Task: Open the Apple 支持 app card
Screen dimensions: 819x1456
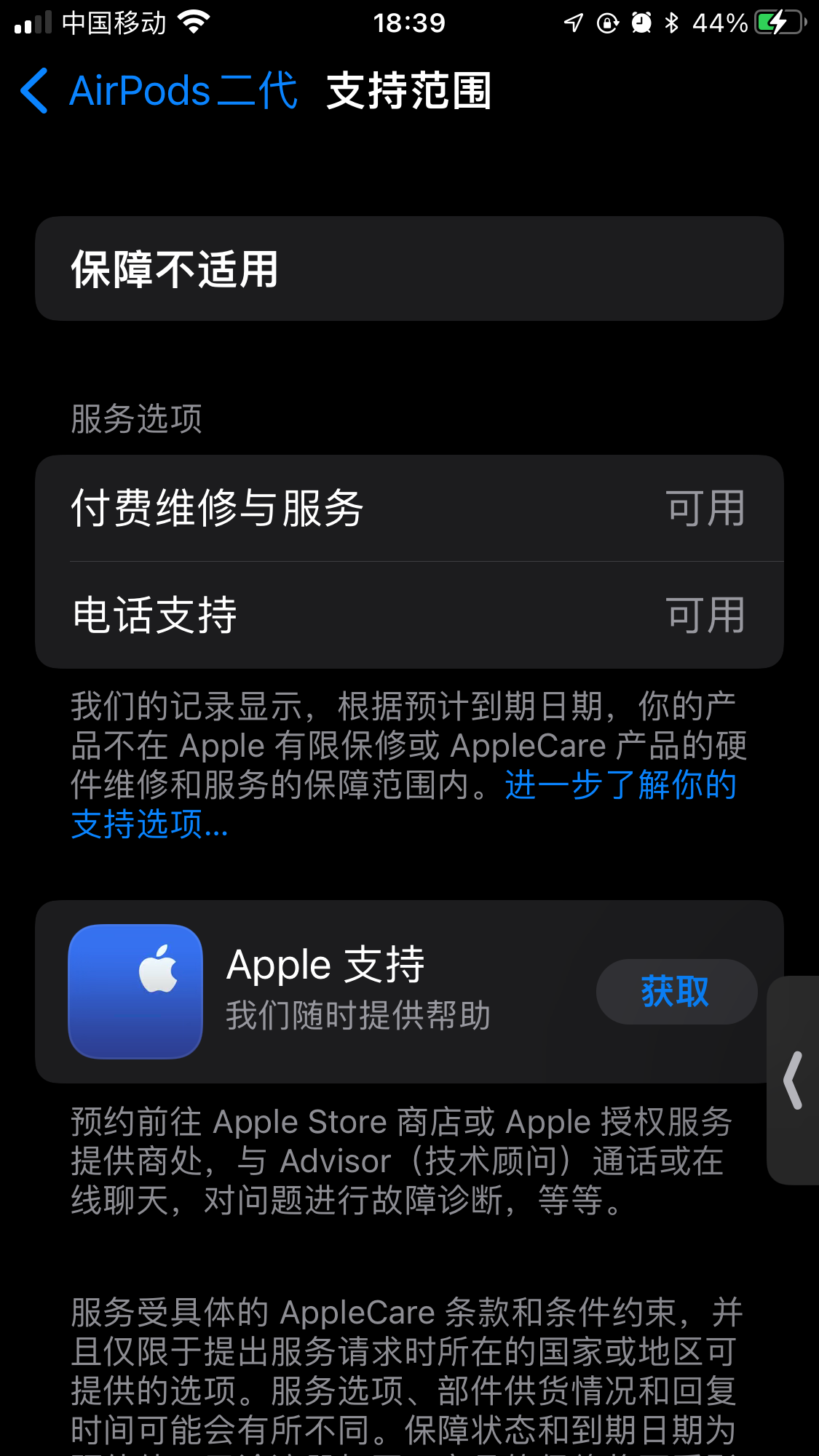Action: (357, 990)
